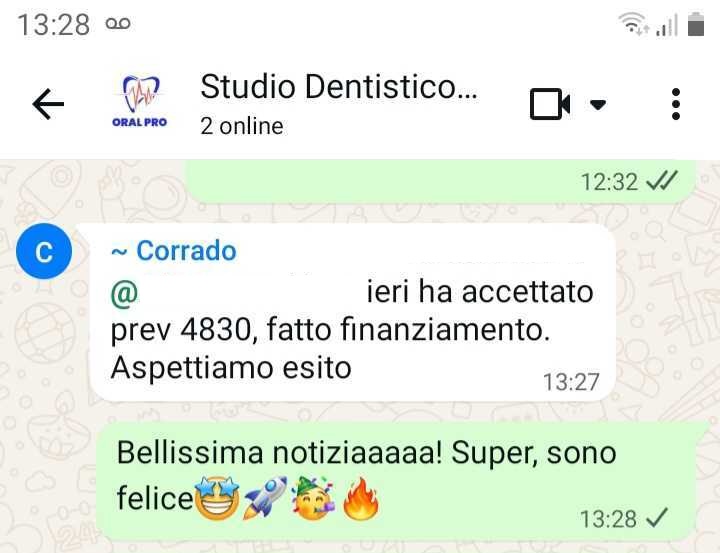Open the three-dot overflow menu
720x553 pixels.
[x=677, y=104]
